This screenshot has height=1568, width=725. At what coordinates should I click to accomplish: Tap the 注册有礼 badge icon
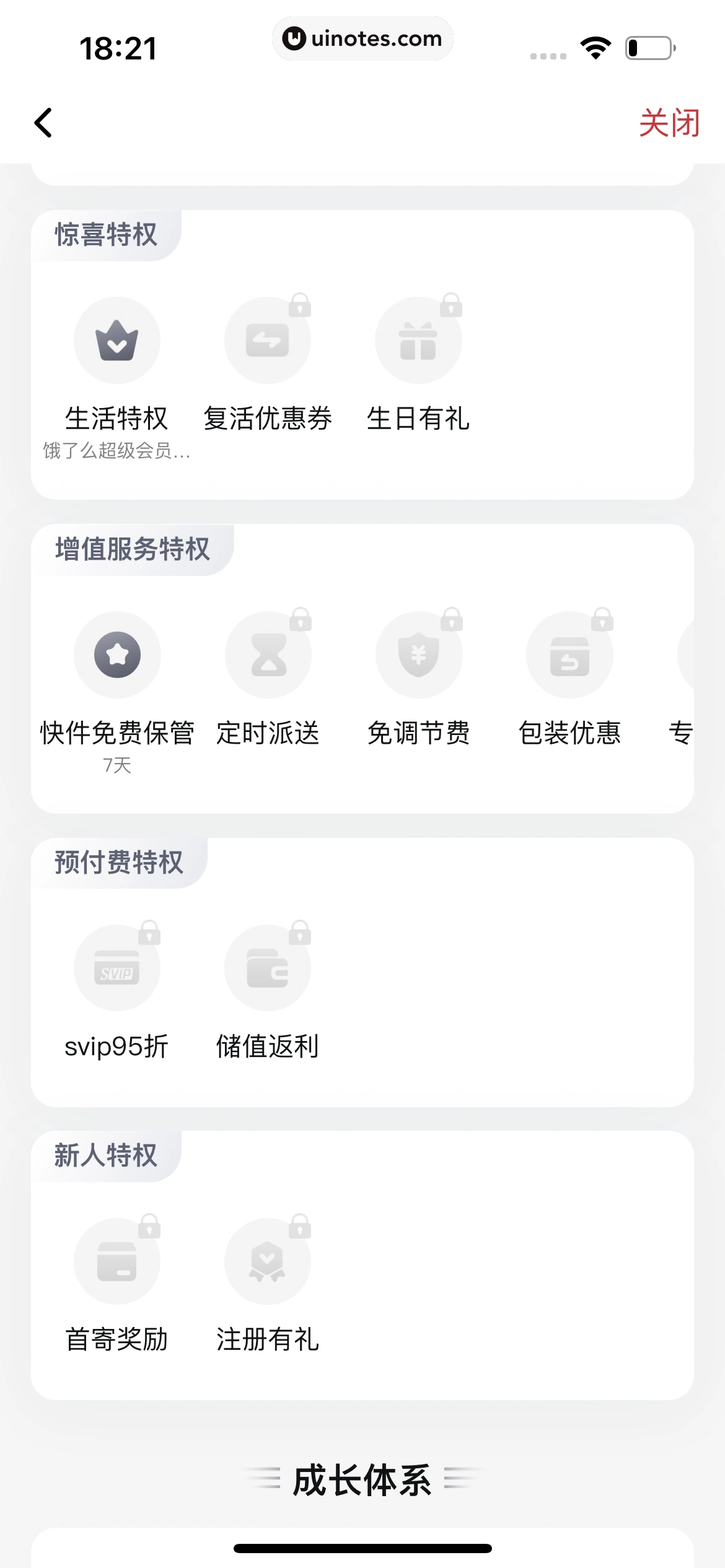tap(267, 1261)
